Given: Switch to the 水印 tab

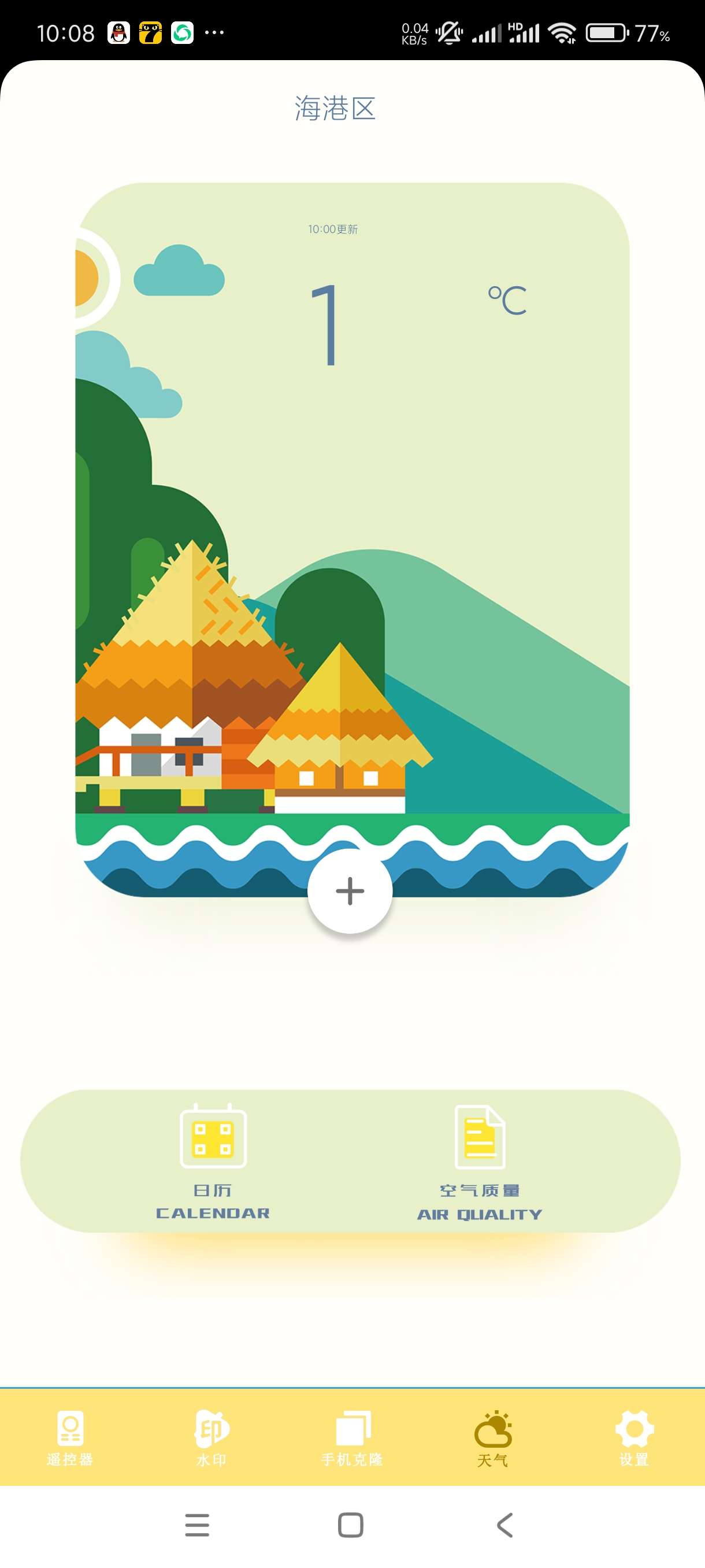Looking at the screenshot, I should [x=211, y=1438].
